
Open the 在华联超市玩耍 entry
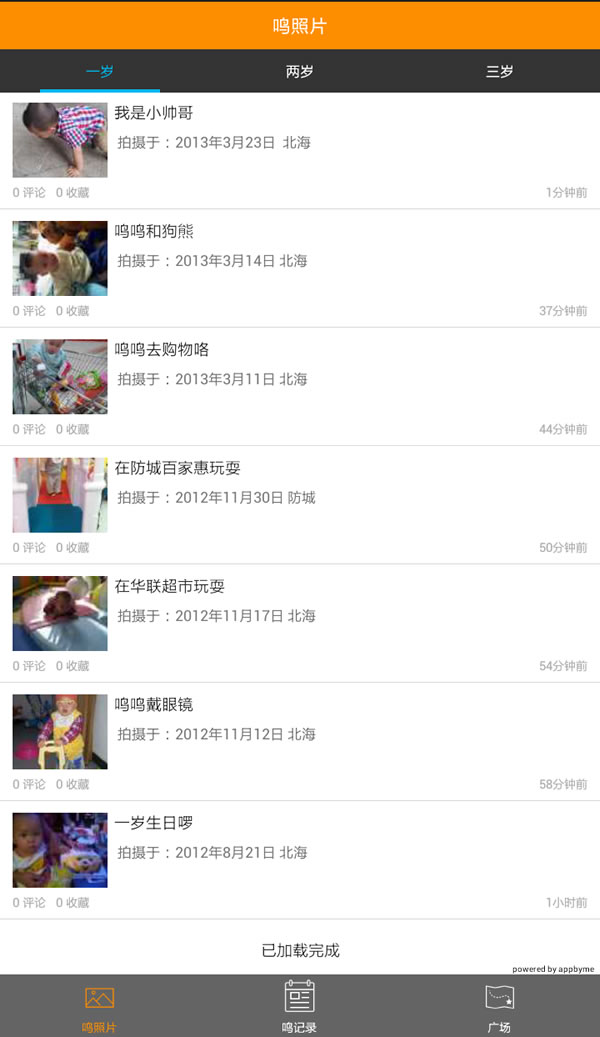click(x=300, y=613)
